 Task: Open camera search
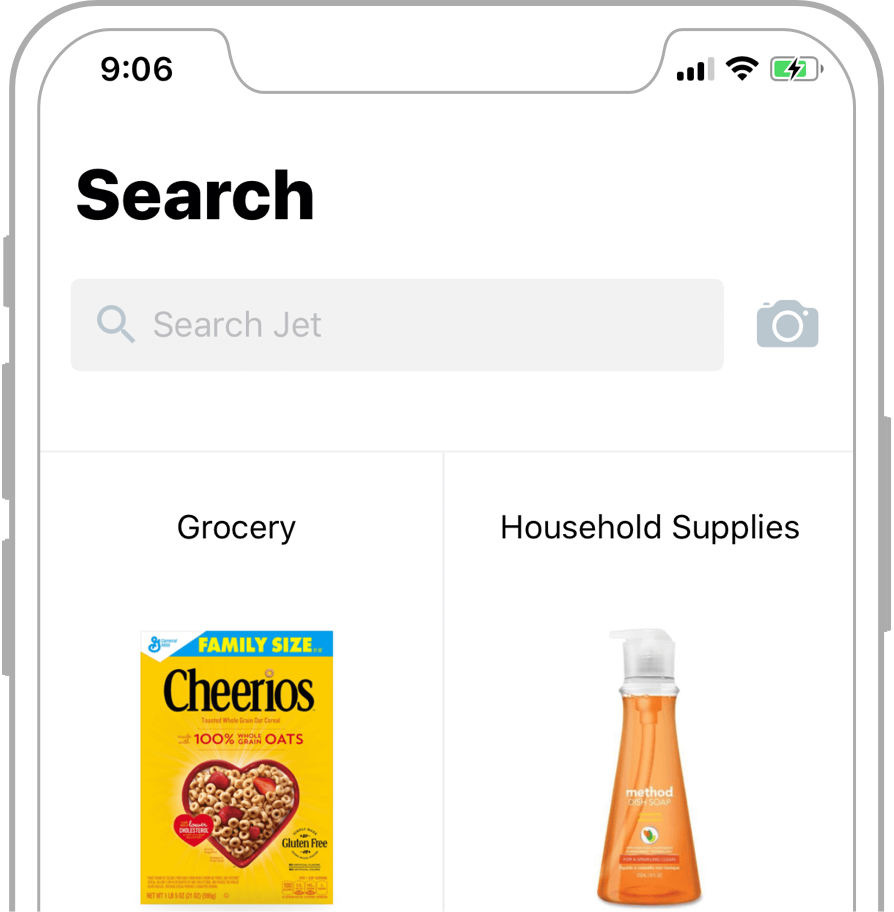(787, 324)
